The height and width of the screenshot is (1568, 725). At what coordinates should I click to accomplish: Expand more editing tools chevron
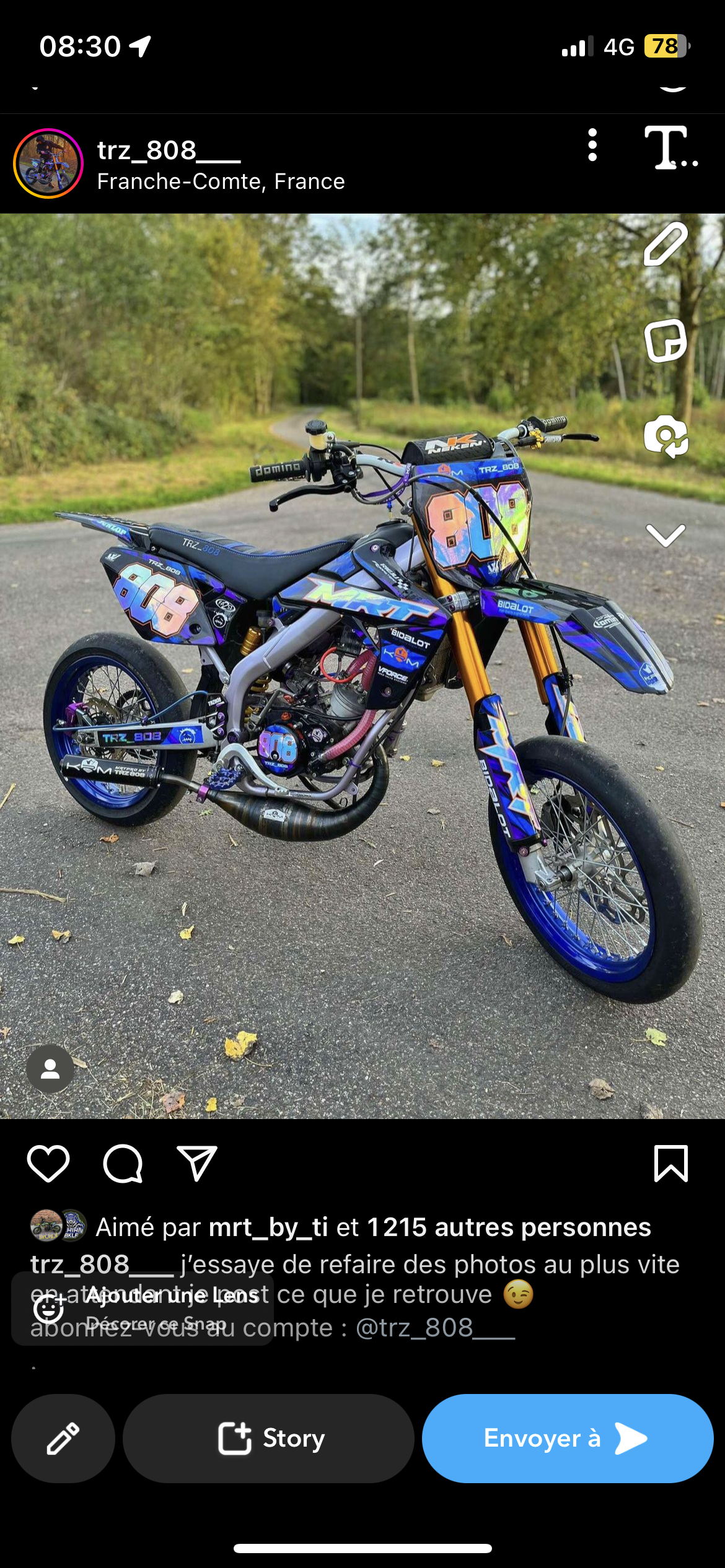[x=666, y=535]
